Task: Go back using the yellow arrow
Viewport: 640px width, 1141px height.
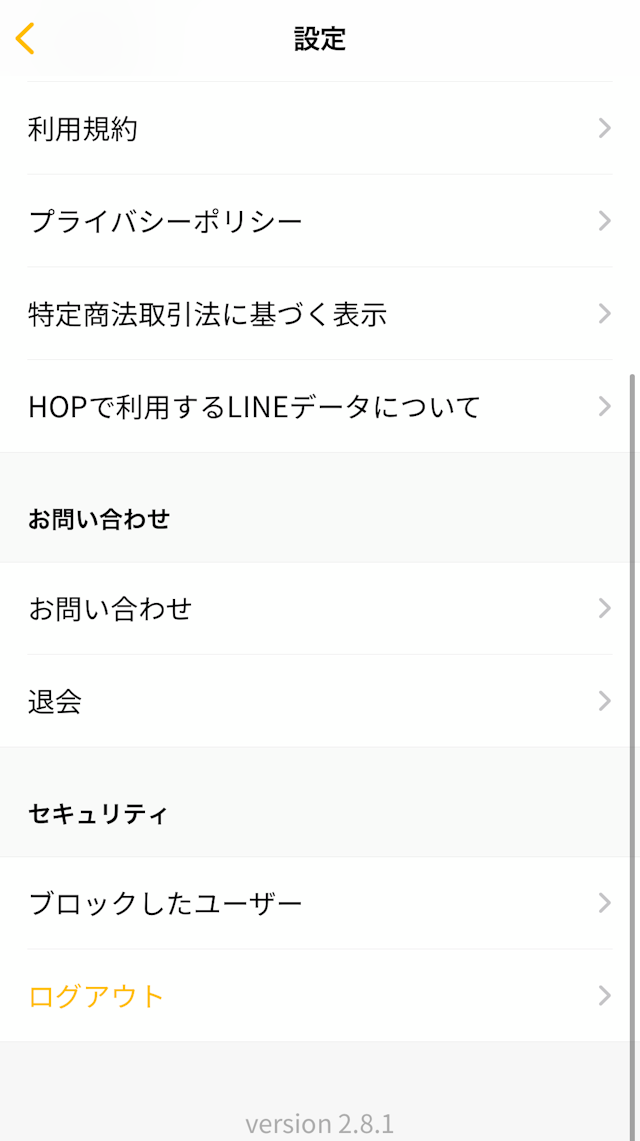Action: 26,39
